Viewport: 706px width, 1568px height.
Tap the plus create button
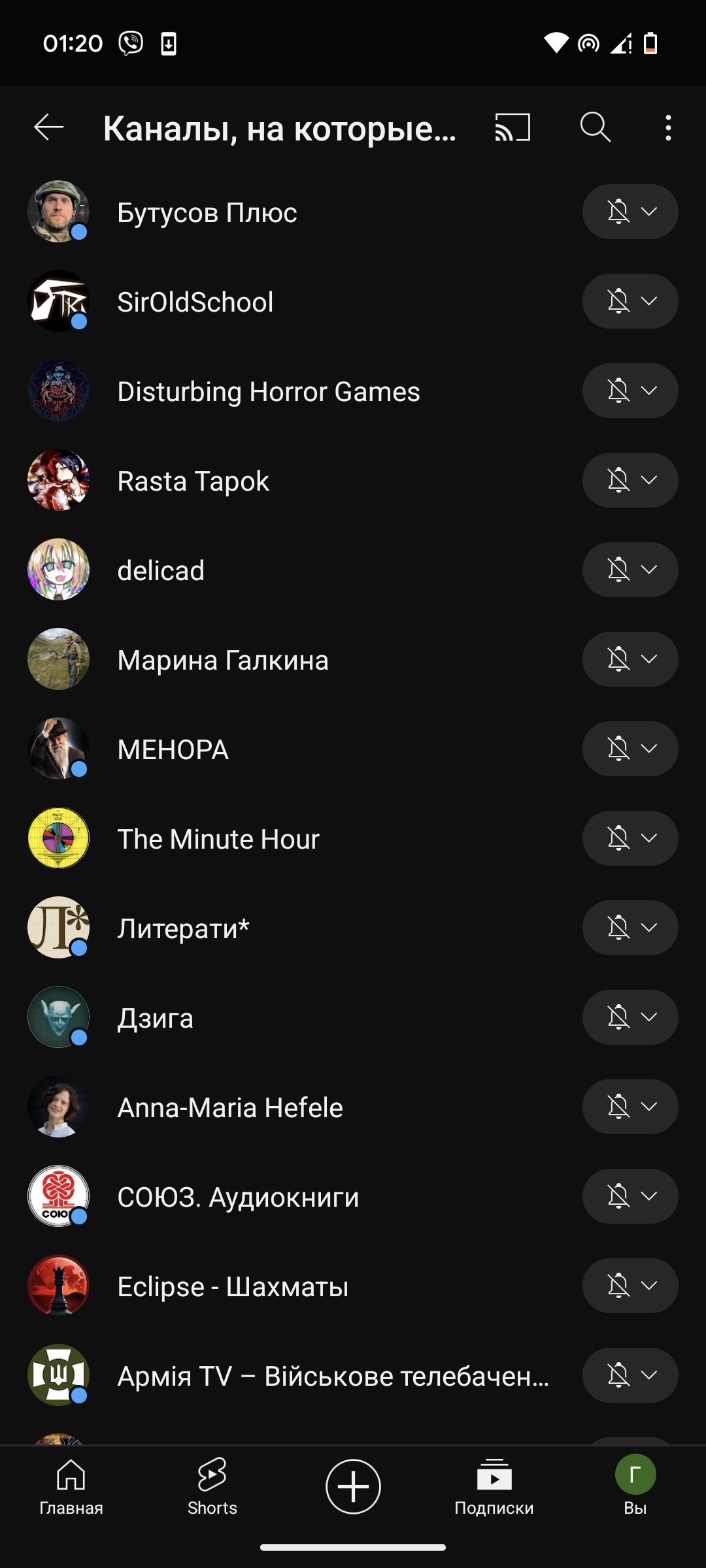click(x=353, y=1486)
